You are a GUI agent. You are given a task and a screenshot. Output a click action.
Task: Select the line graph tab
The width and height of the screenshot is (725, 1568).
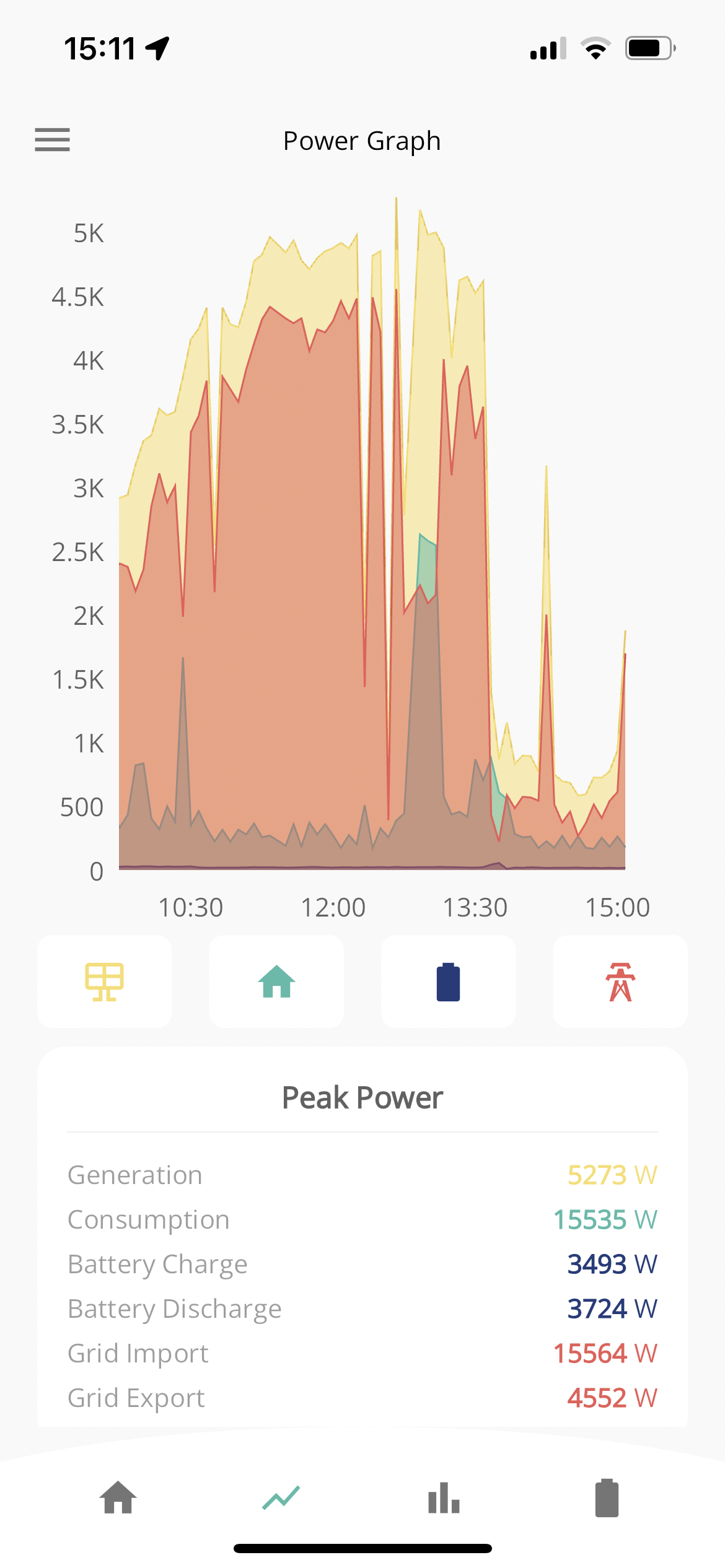281,1497
